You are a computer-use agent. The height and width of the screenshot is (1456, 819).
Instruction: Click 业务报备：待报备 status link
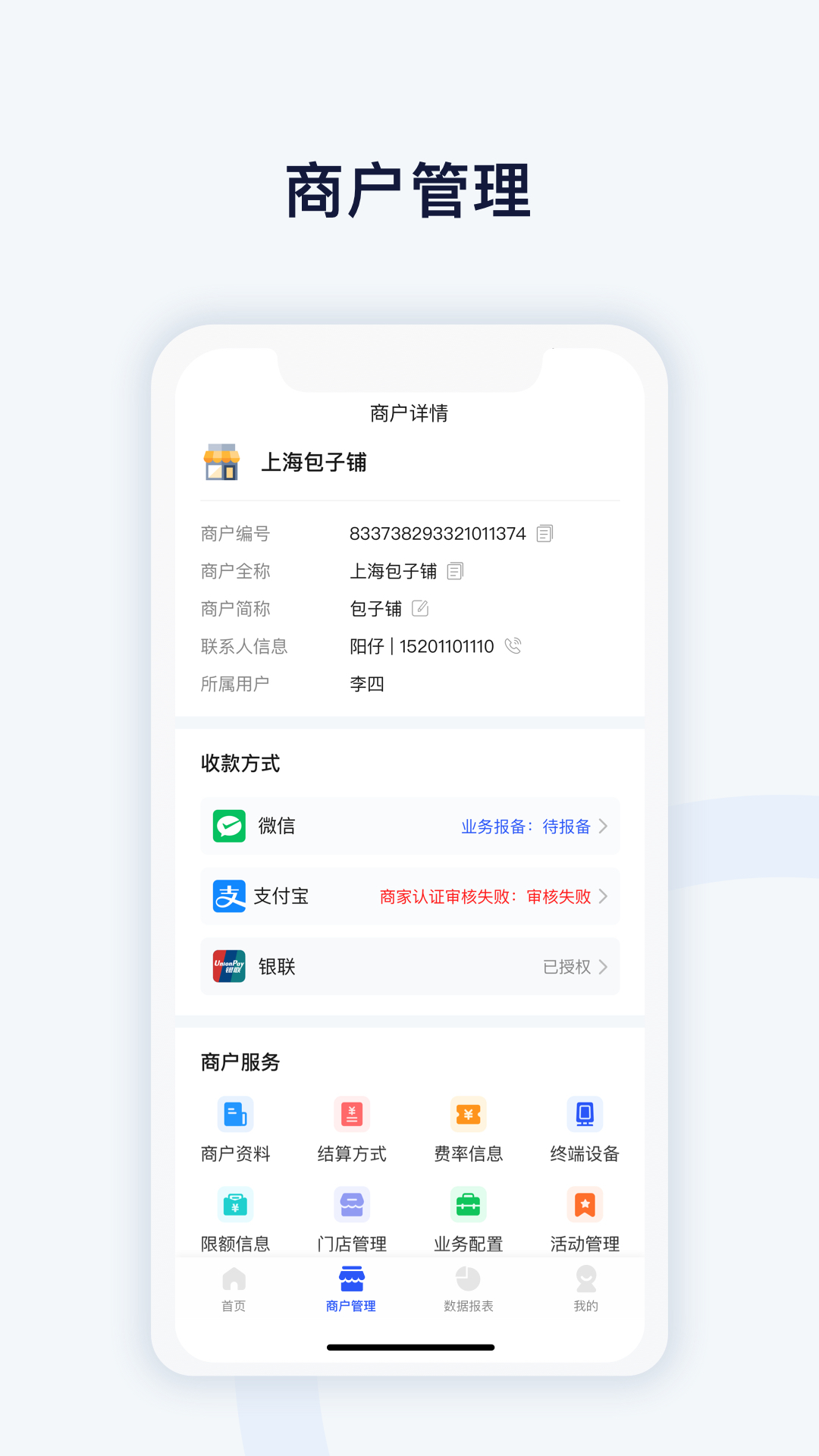525,826
